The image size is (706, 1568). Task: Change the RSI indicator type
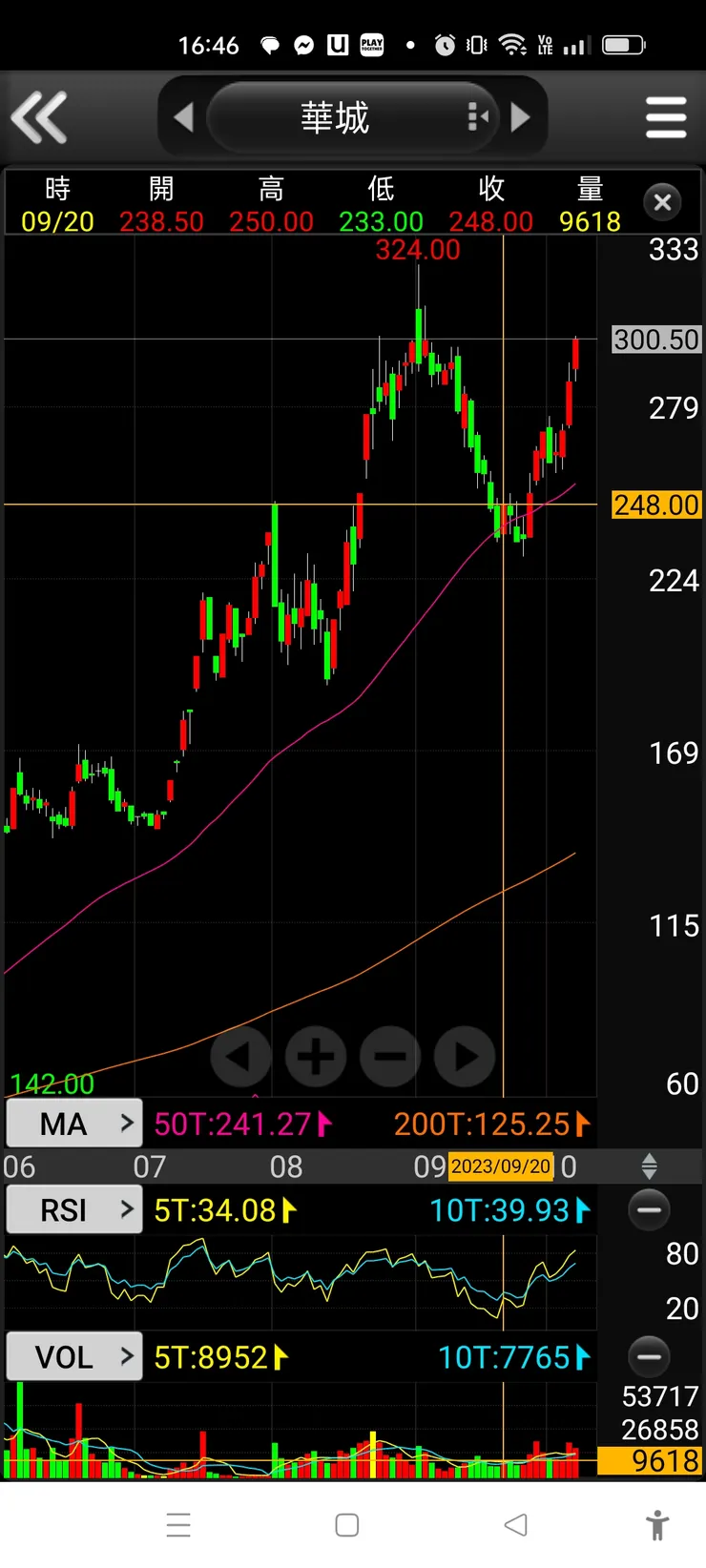[x=74, y=1209]
